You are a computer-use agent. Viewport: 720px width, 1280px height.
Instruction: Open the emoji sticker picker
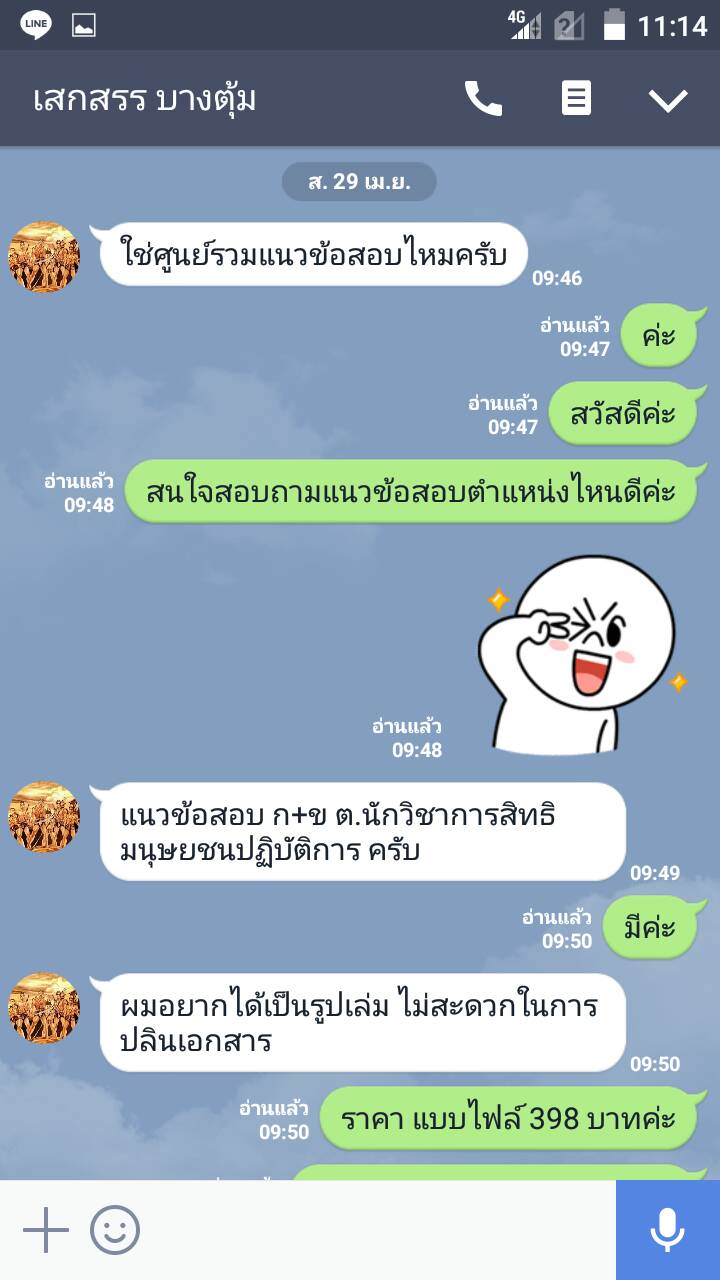click(115, 1230)
